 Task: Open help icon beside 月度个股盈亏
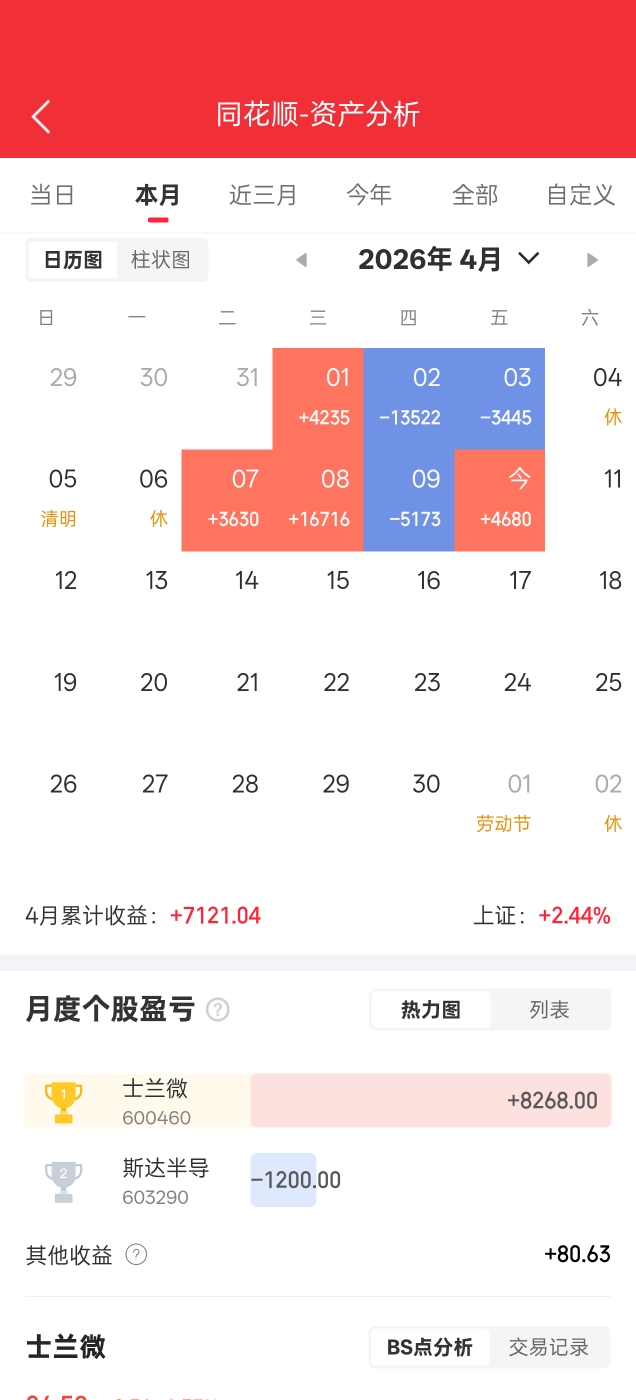tap(217, 1010)
